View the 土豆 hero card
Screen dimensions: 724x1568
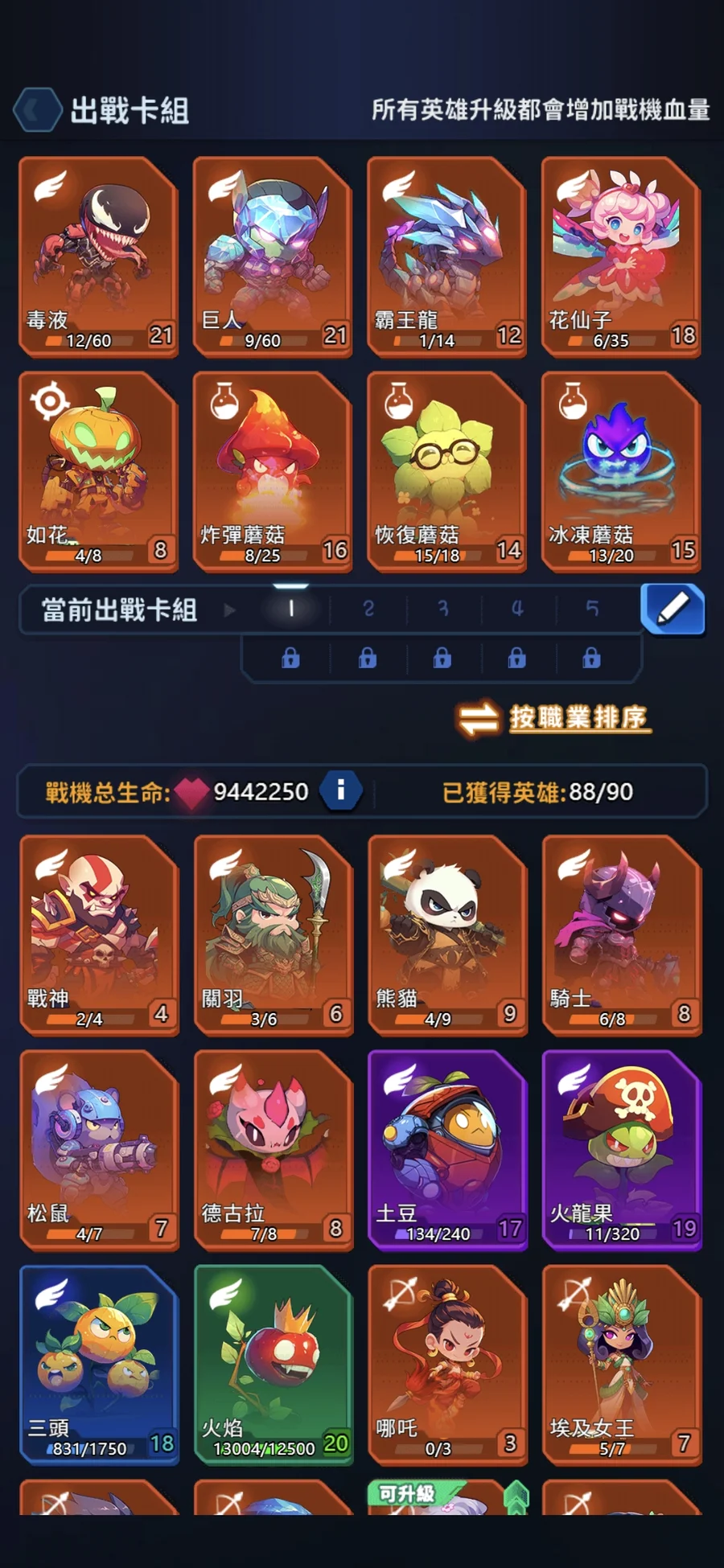coord(447,1150)
